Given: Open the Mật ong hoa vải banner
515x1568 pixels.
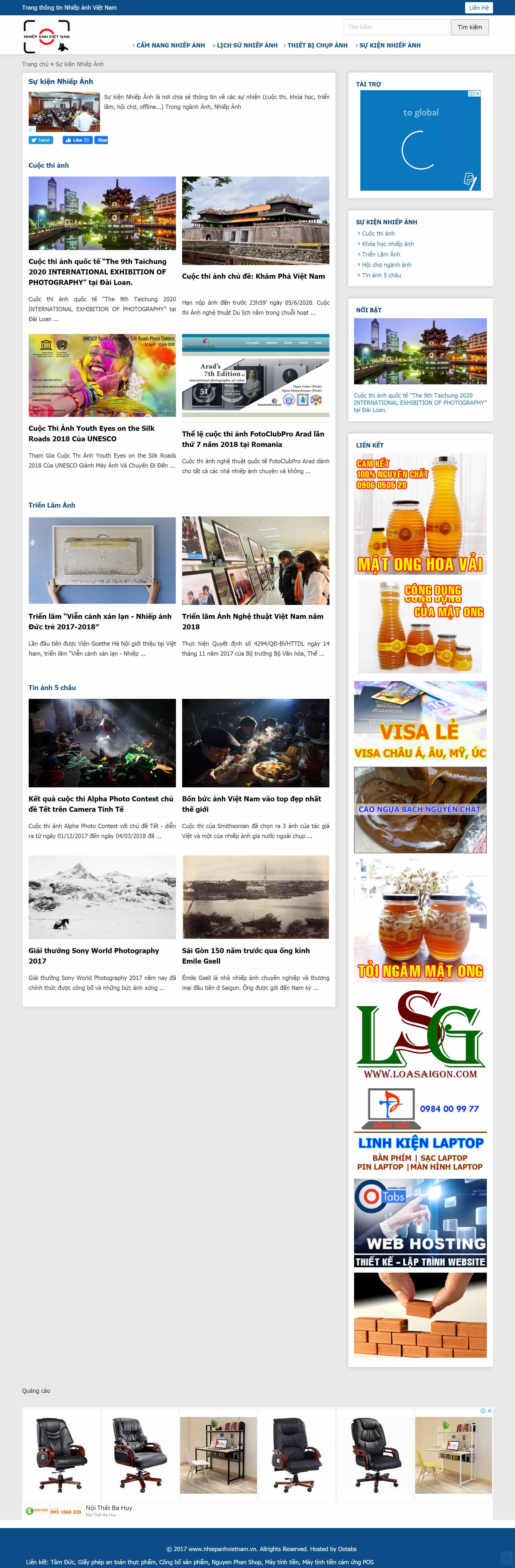Looking at the screenshot, I should click(420, 514).
